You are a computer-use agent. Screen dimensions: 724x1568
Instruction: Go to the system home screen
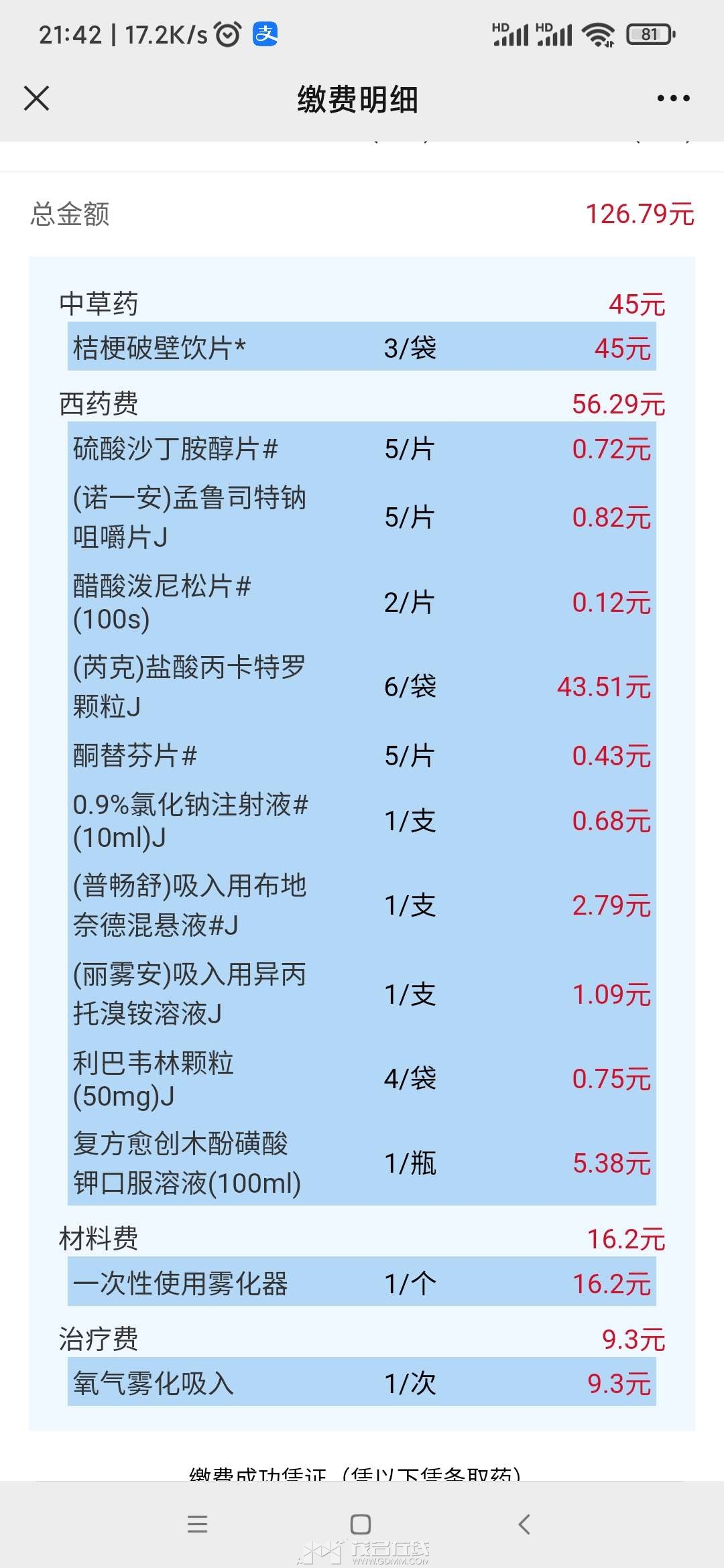click(x=361, y=1524)
